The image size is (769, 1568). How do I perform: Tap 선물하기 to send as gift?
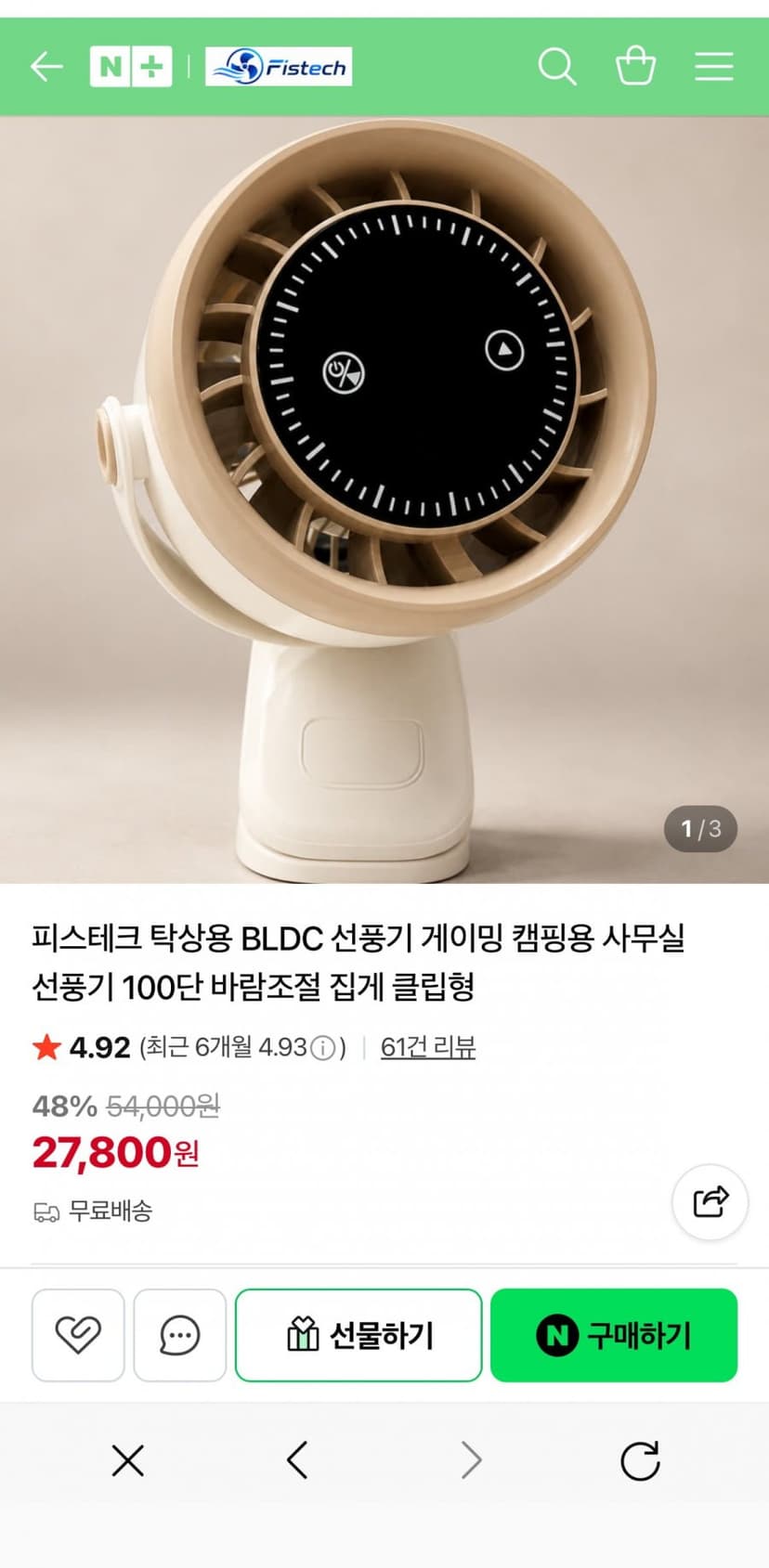(x=358, y=1335)
